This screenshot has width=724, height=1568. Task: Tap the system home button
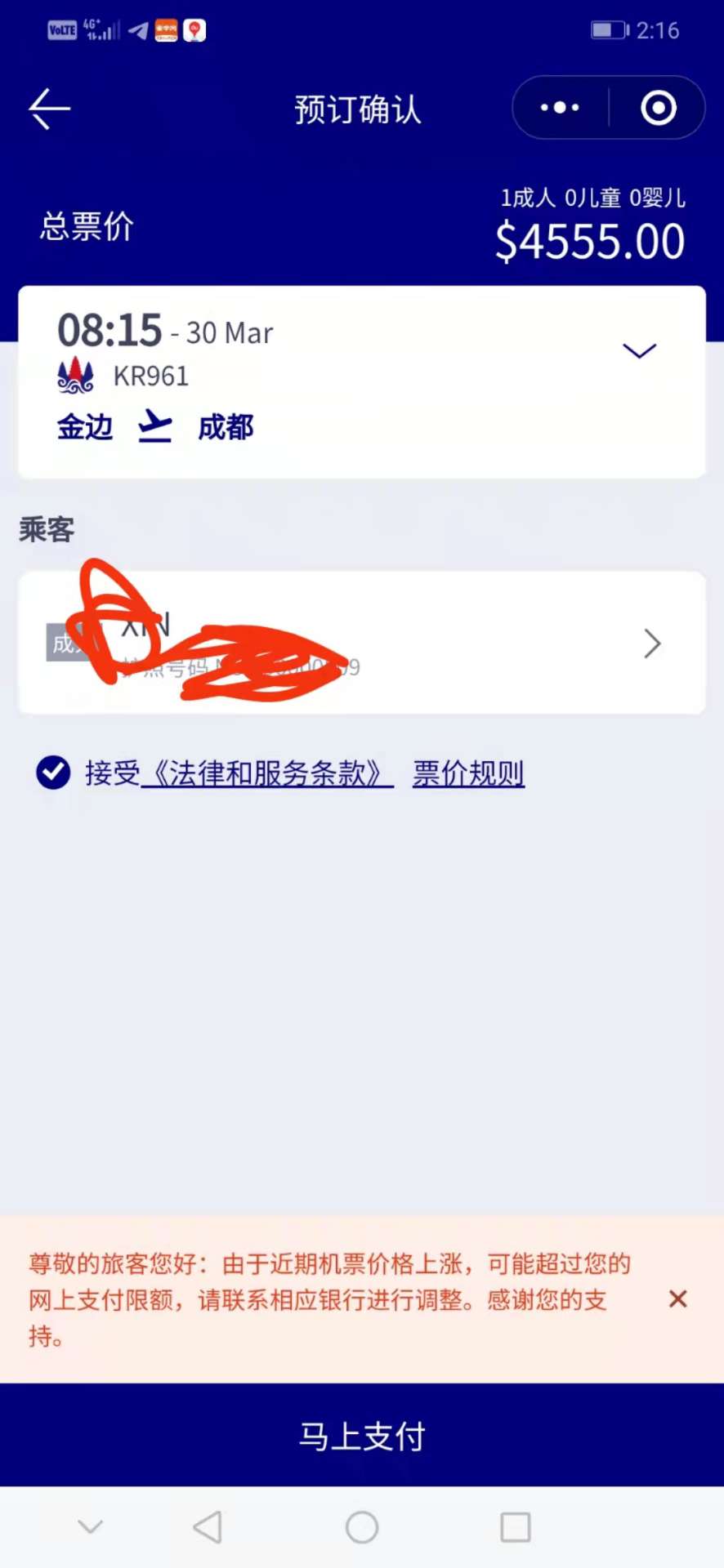click(x=362, y=1526)
